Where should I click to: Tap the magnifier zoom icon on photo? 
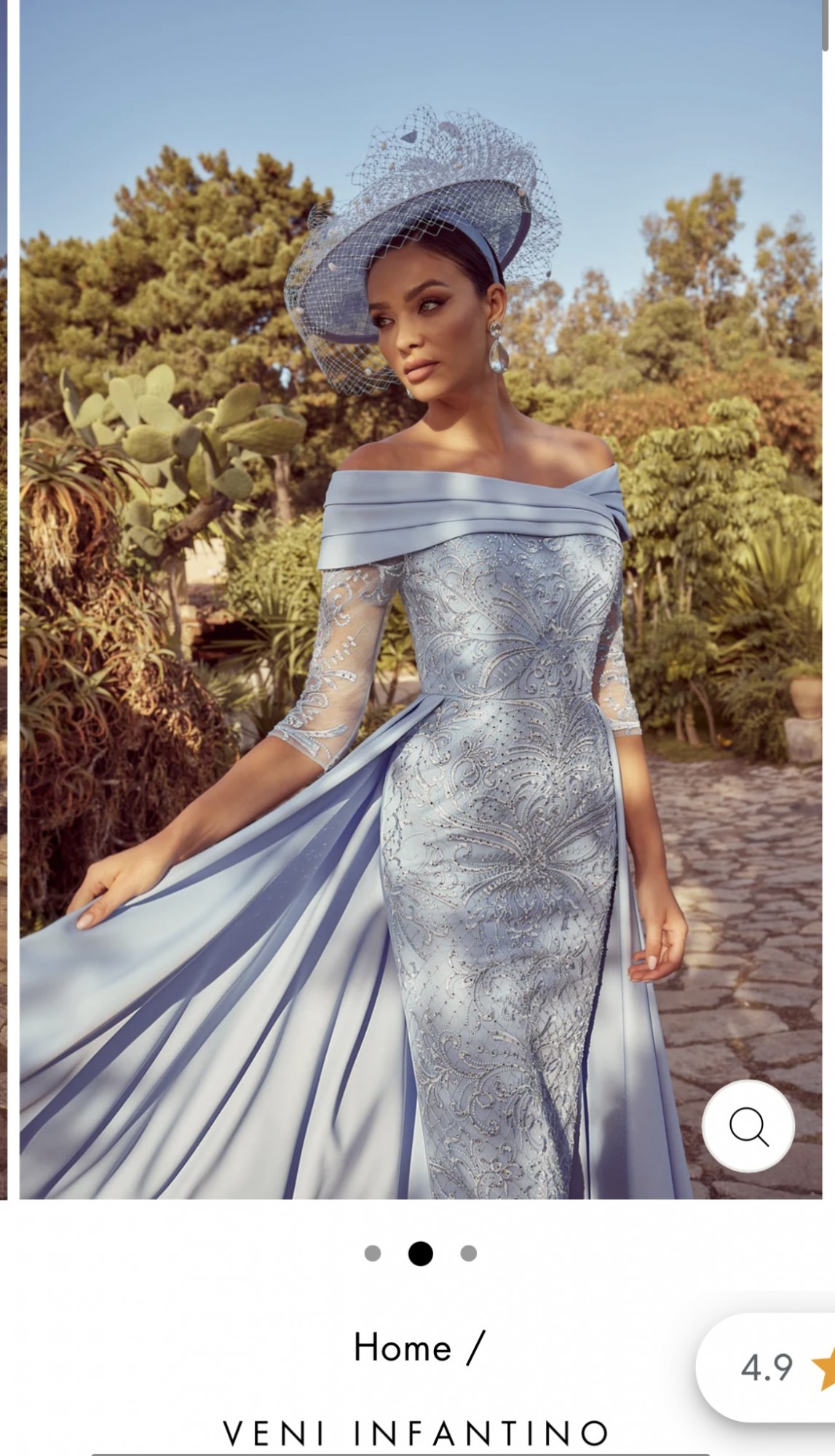[x=748, y=1127]
